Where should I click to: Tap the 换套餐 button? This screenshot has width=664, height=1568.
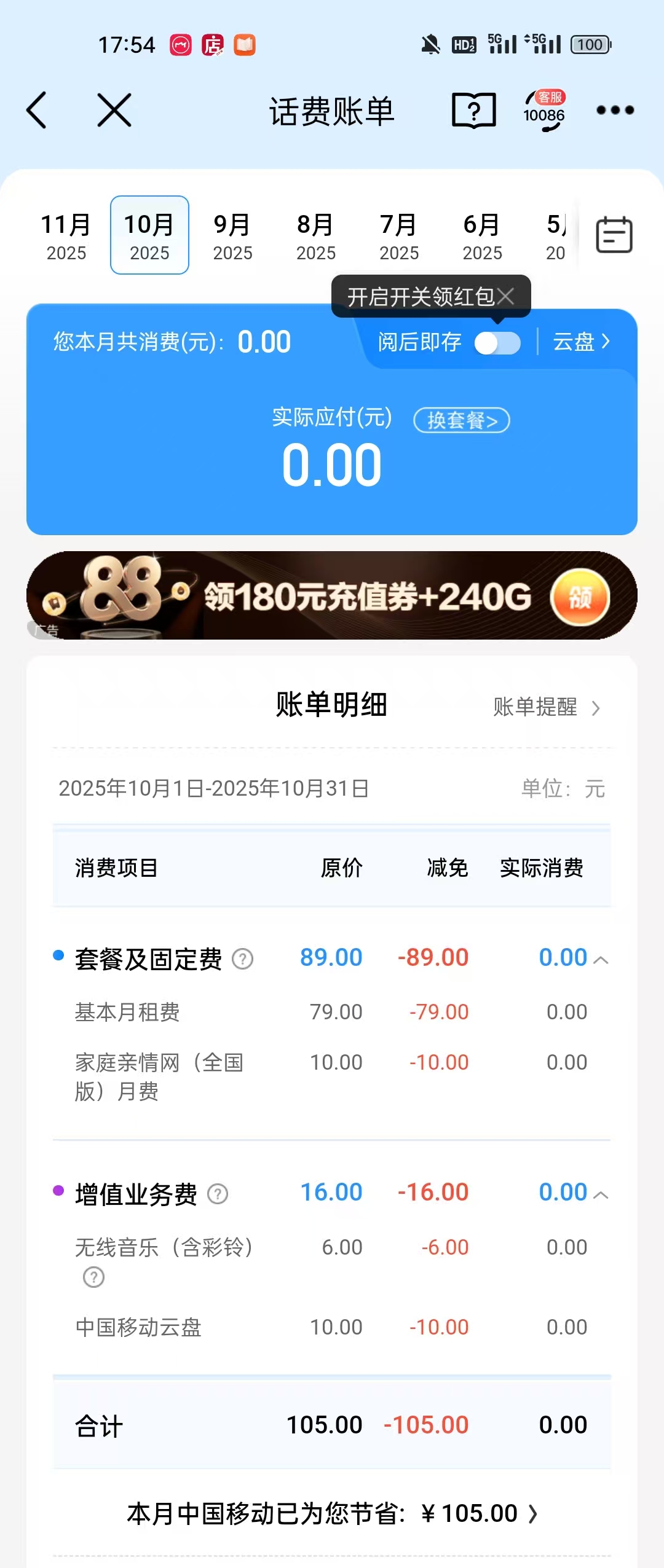[461, 420]
